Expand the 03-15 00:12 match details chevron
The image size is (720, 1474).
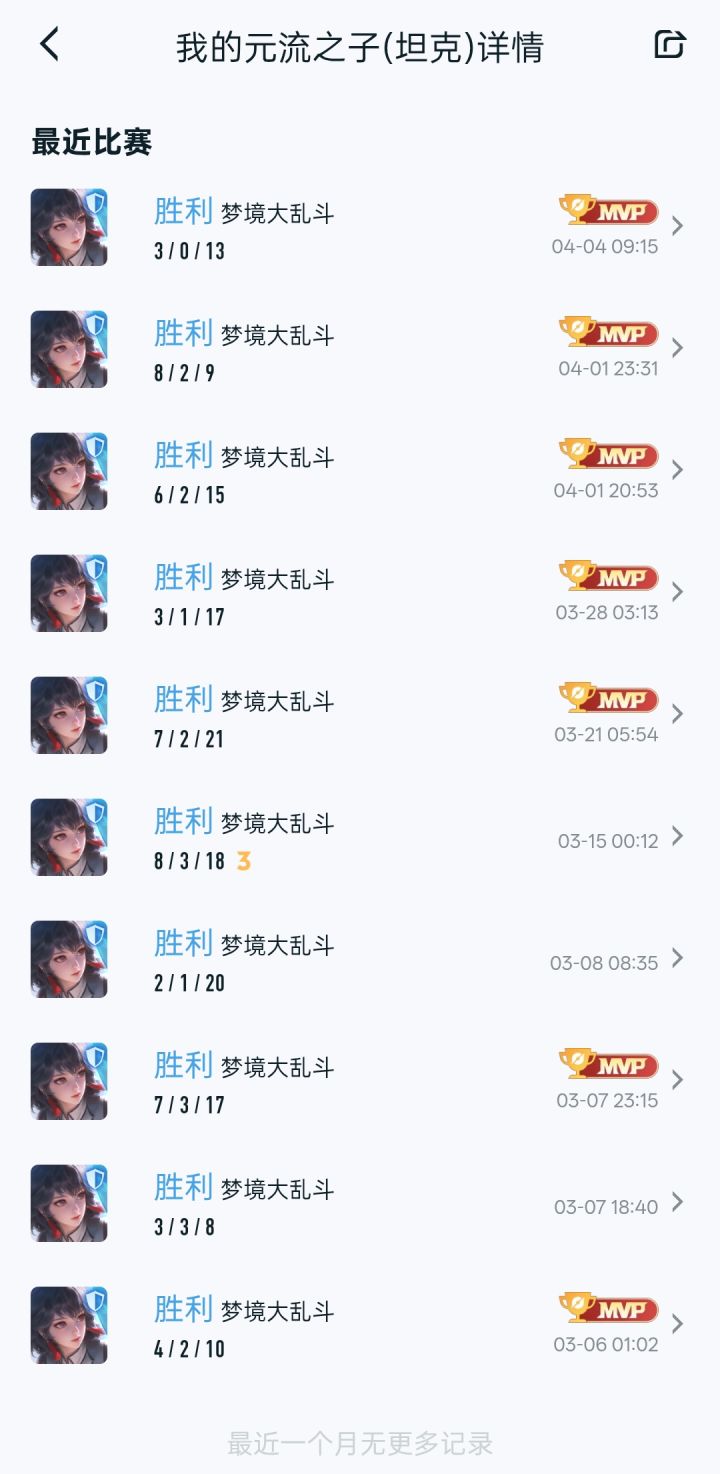677,837
